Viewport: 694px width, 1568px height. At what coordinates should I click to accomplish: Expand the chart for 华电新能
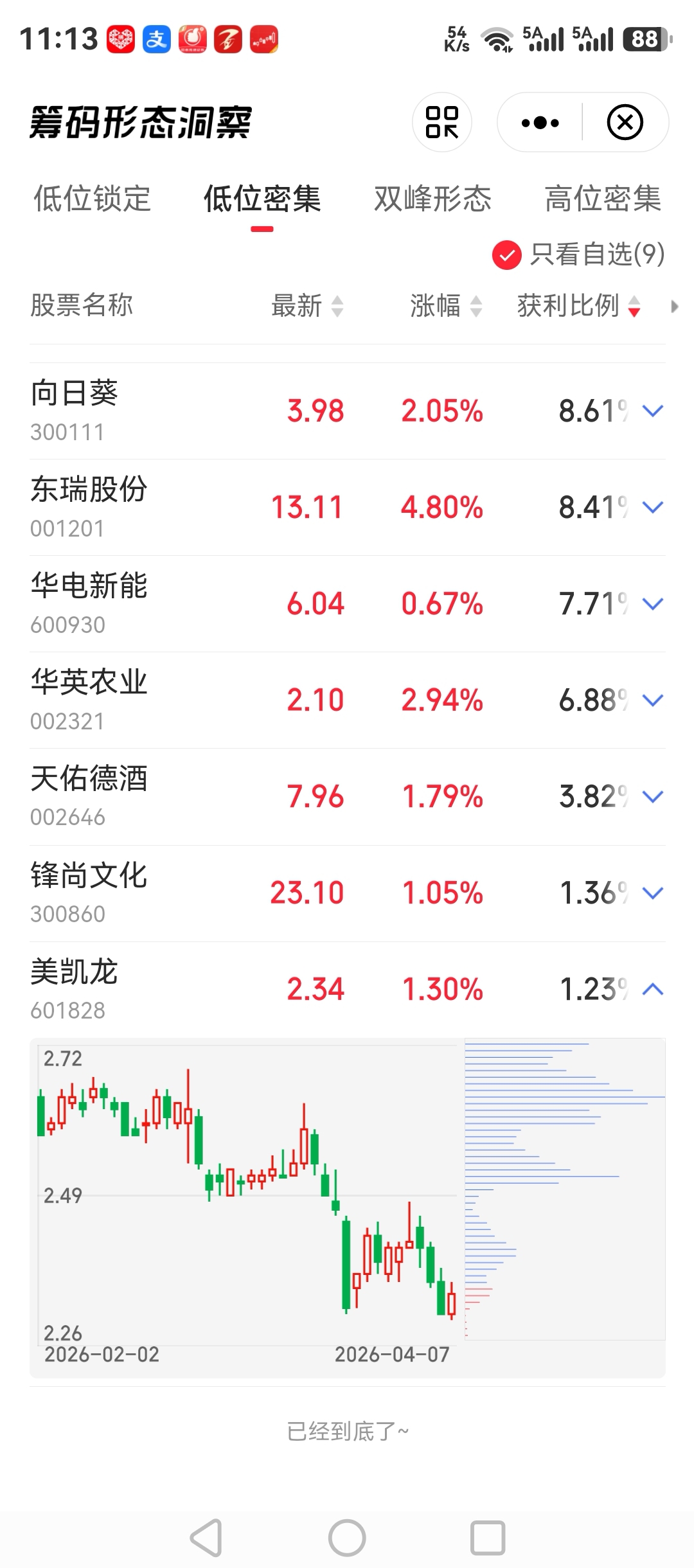click(653, 603)
